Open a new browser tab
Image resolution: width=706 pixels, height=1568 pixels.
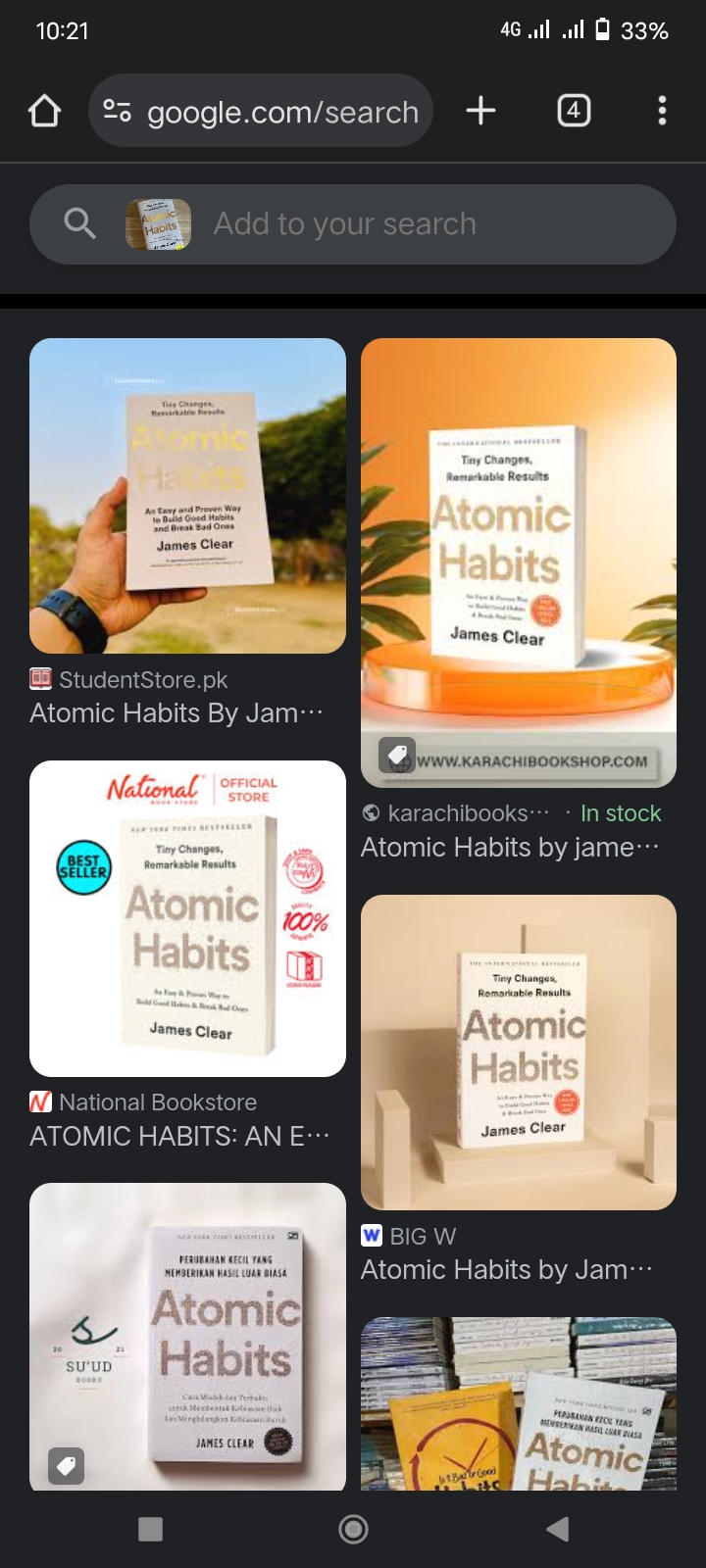tap(480, 111)
